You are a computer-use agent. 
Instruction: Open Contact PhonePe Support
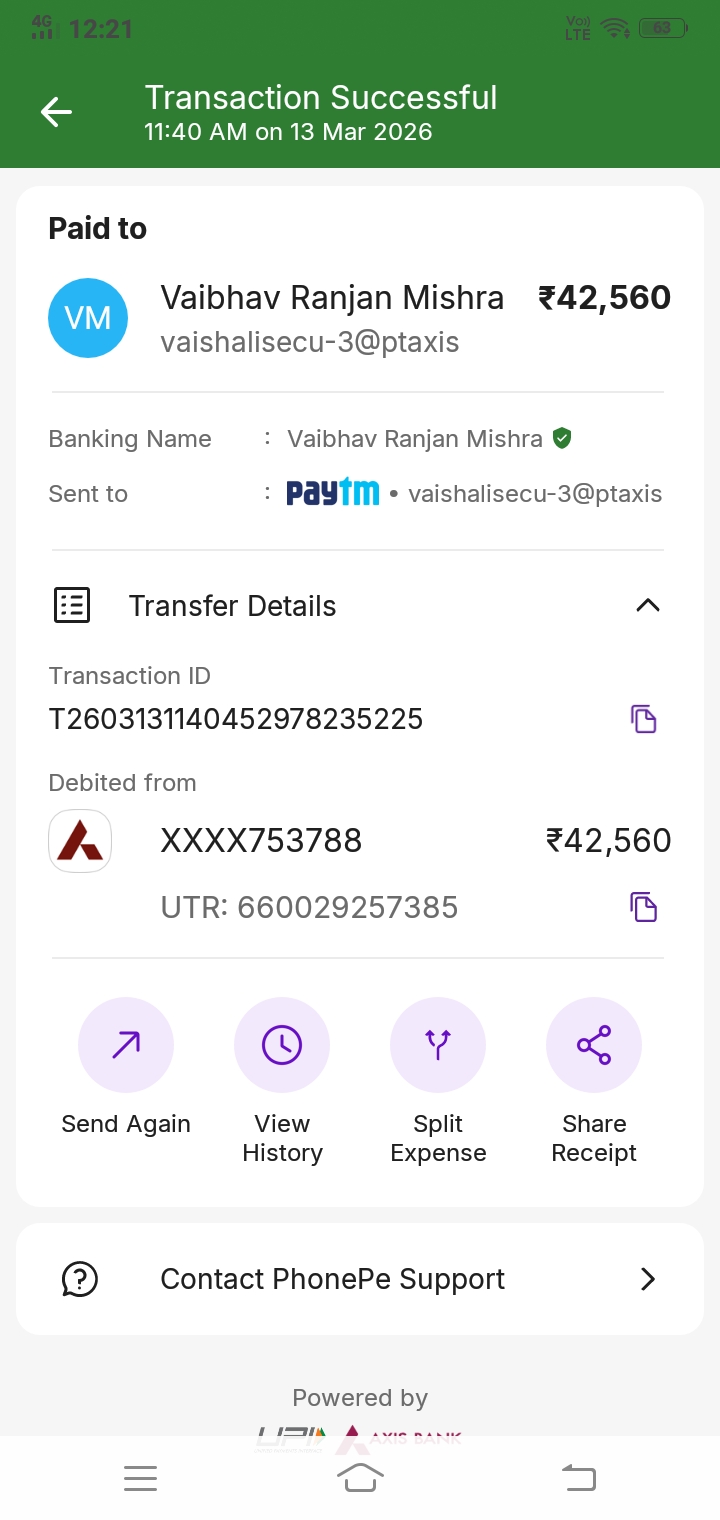(x=360, y=1279)
